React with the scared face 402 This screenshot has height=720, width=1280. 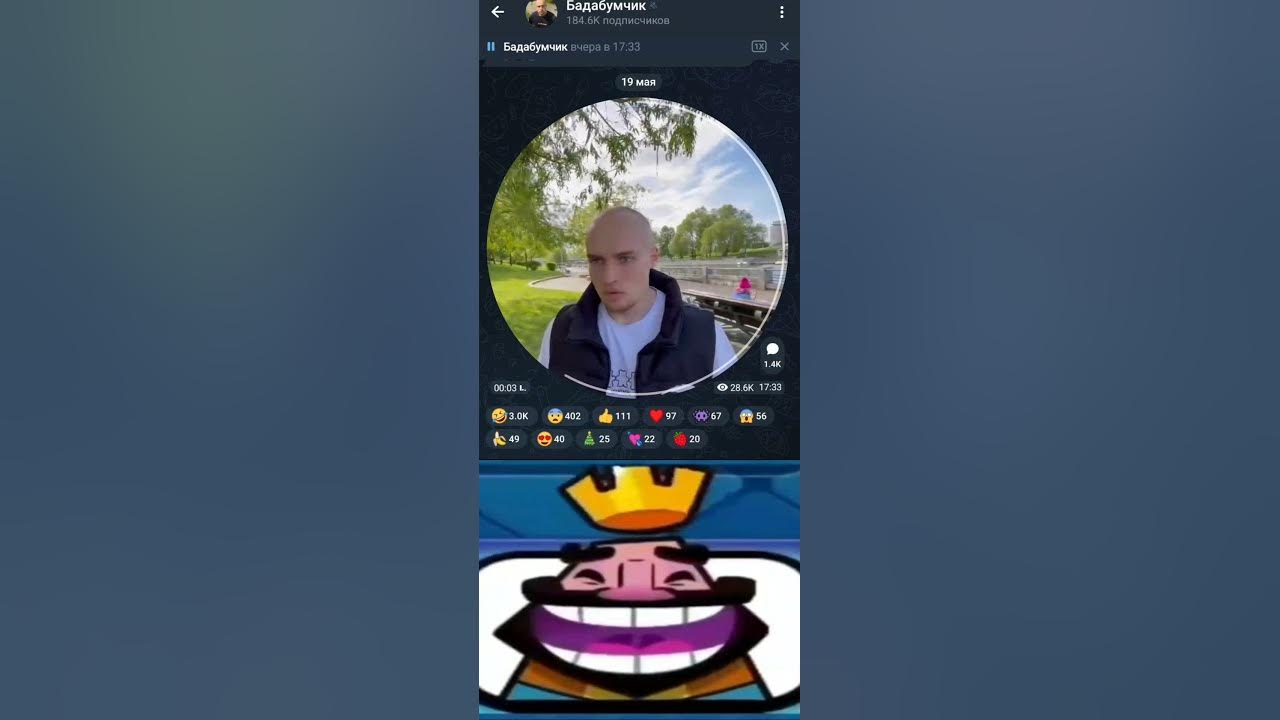pyautogui.click(x=564, y=416)
